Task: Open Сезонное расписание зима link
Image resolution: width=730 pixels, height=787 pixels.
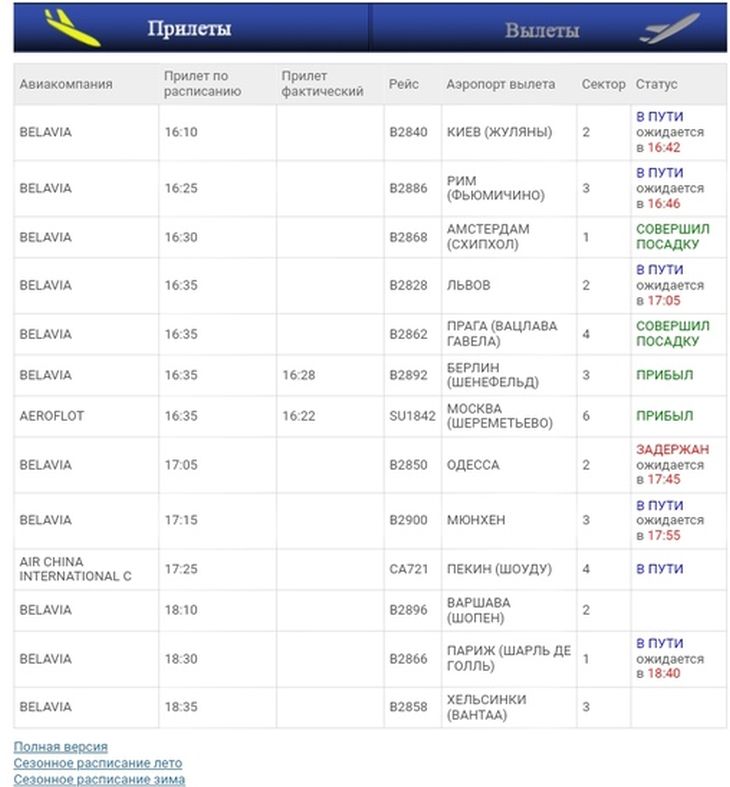Action: click(x=99, y=779)
